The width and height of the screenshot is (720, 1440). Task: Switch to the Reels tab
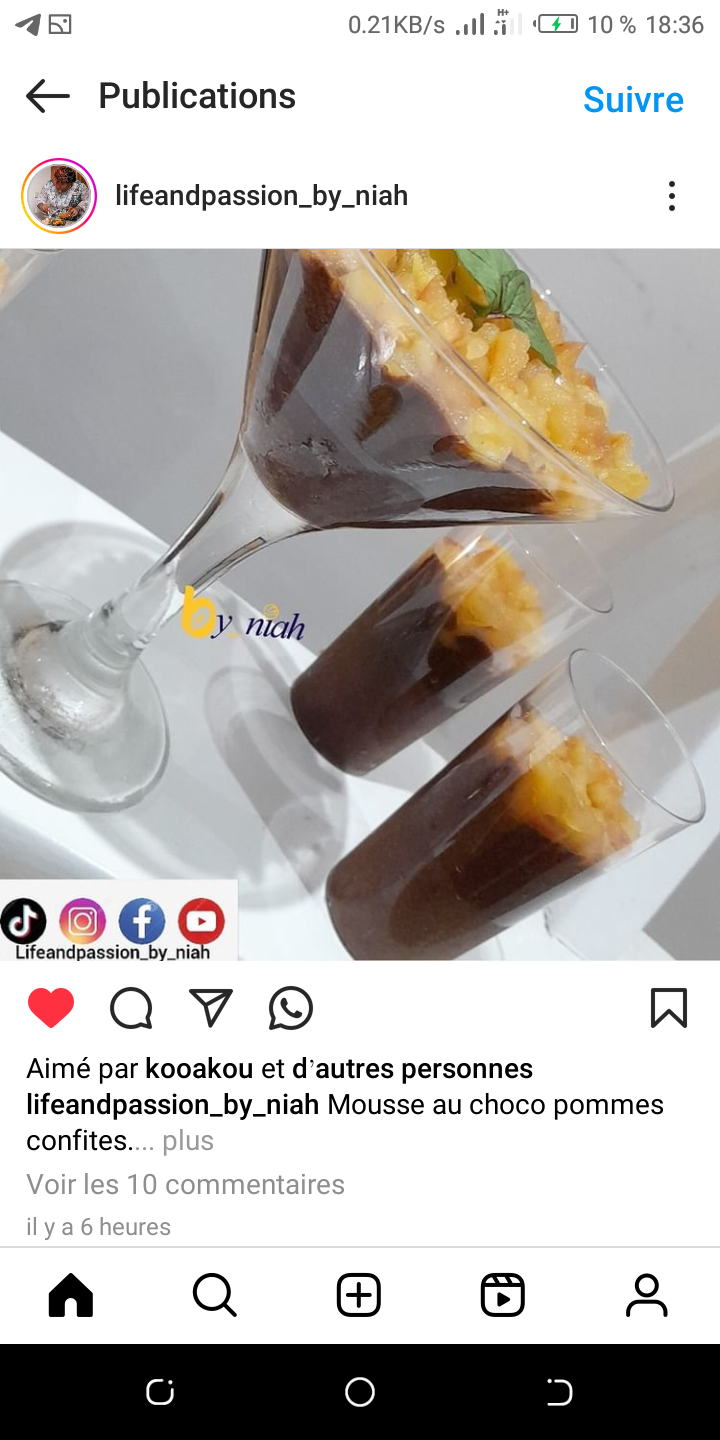503,1296
